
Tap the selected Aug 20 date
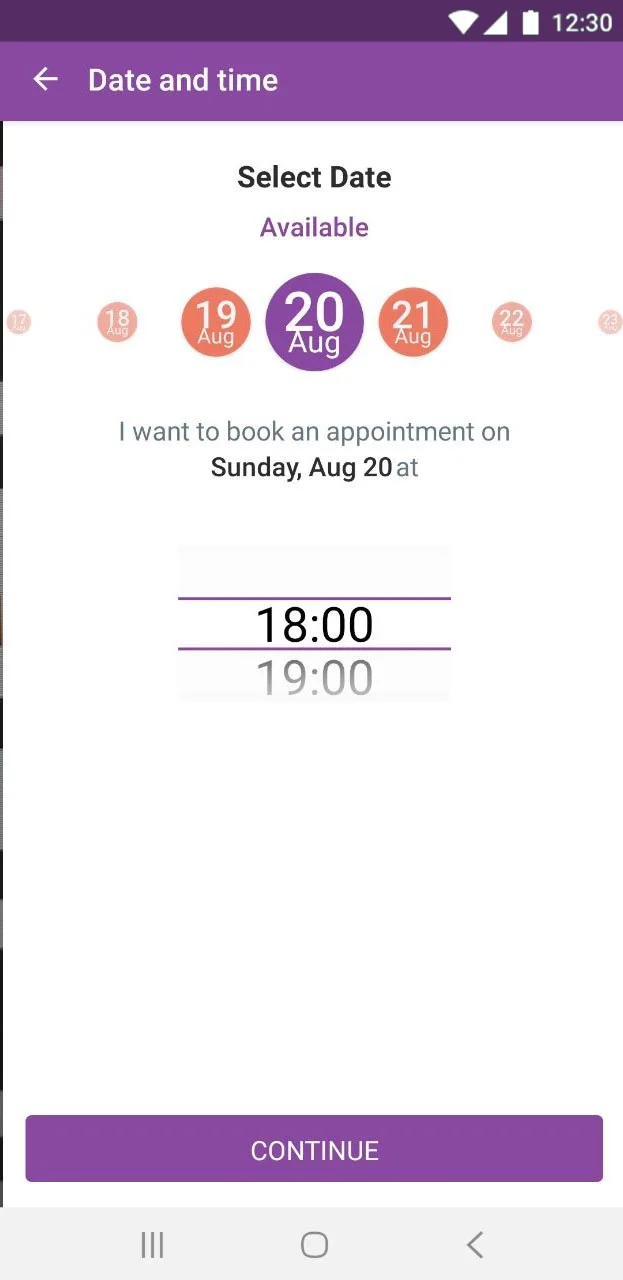pos(314,322)
